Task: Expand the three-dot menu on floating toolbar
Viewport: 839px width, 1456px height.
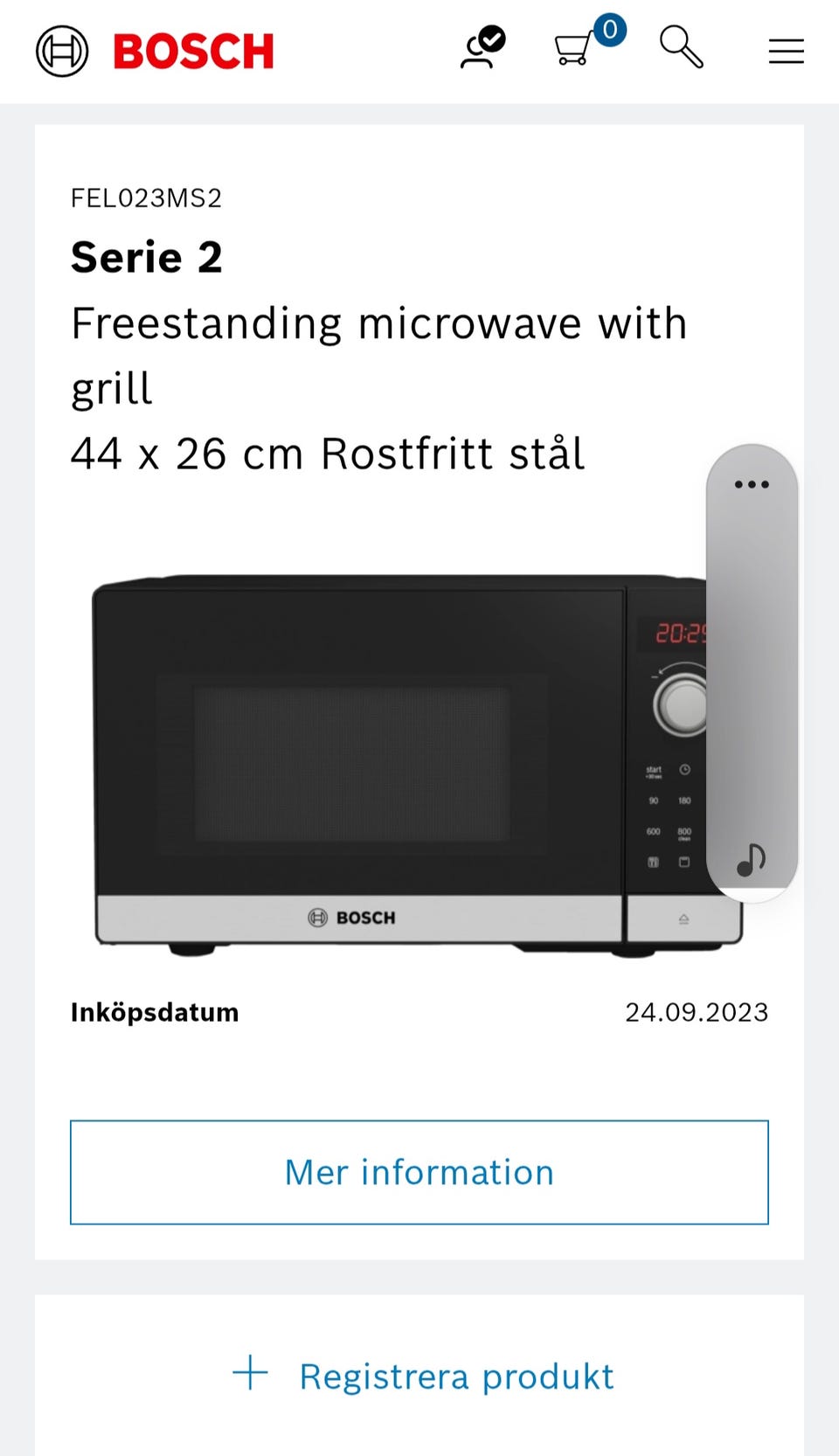Action: pos(752,482)
